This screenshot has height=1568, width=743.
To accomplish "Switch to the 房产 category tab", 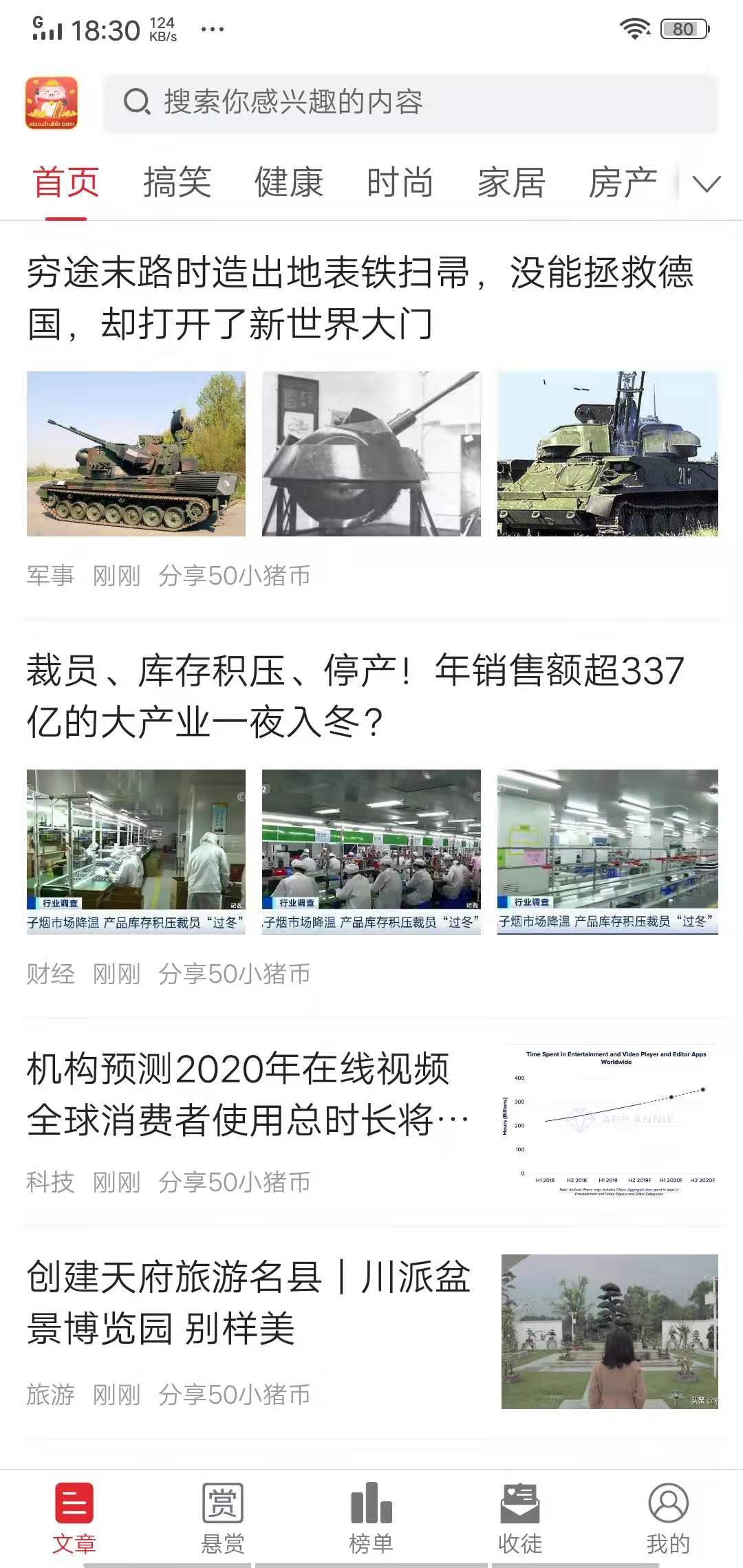I will click(x=623, y=183).
